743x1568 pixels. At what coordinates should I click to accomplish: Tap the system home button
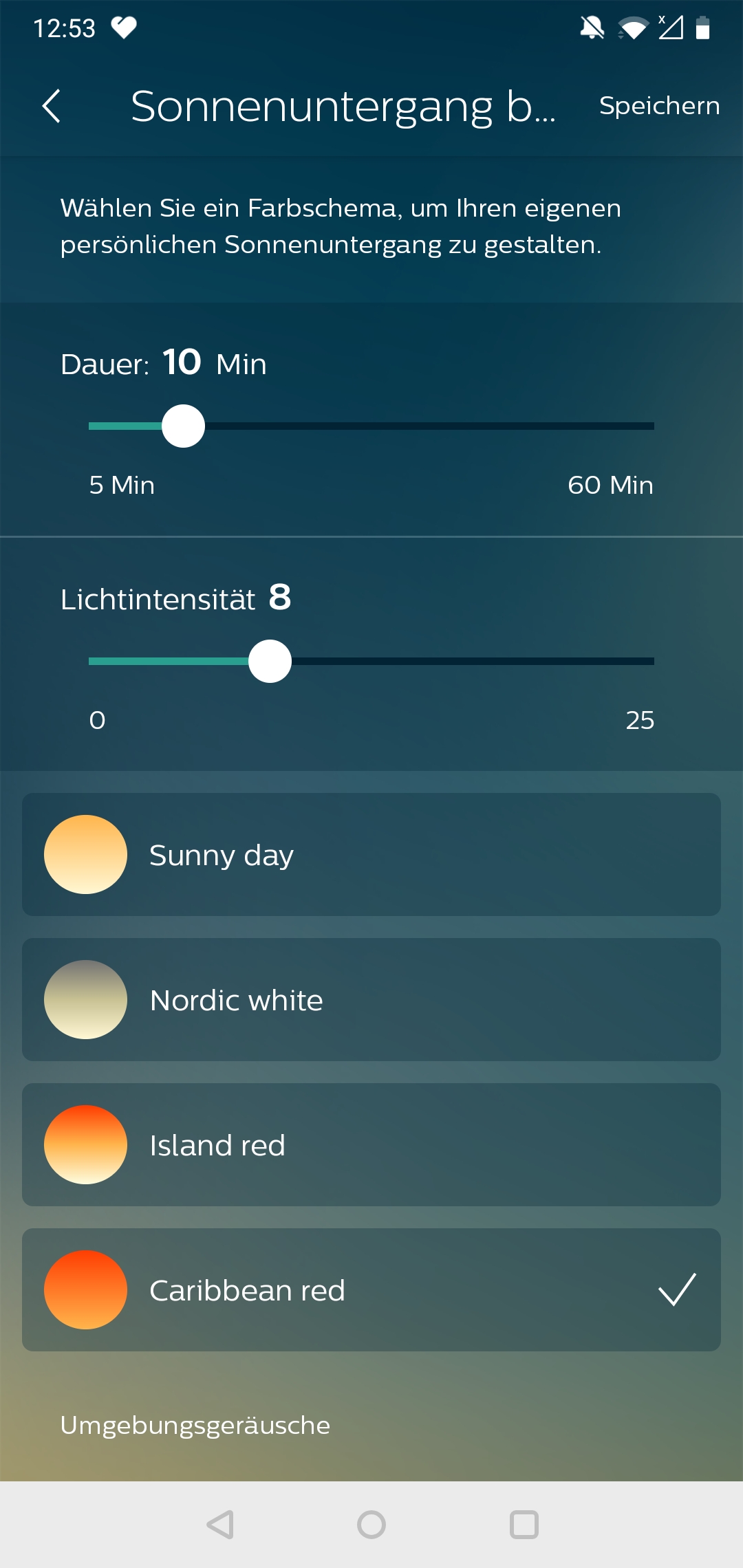click(x=371, y=1525)
